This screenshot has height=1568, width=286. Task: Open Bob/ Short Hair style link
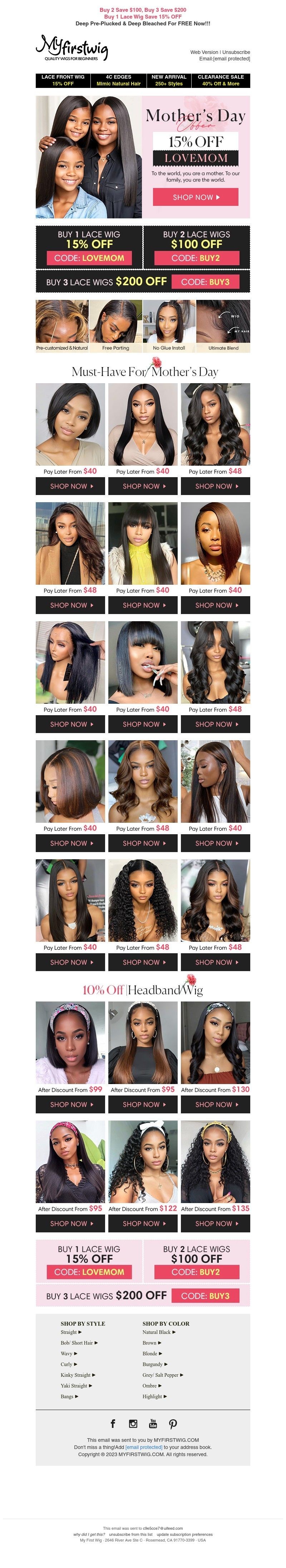point(79,1342)
